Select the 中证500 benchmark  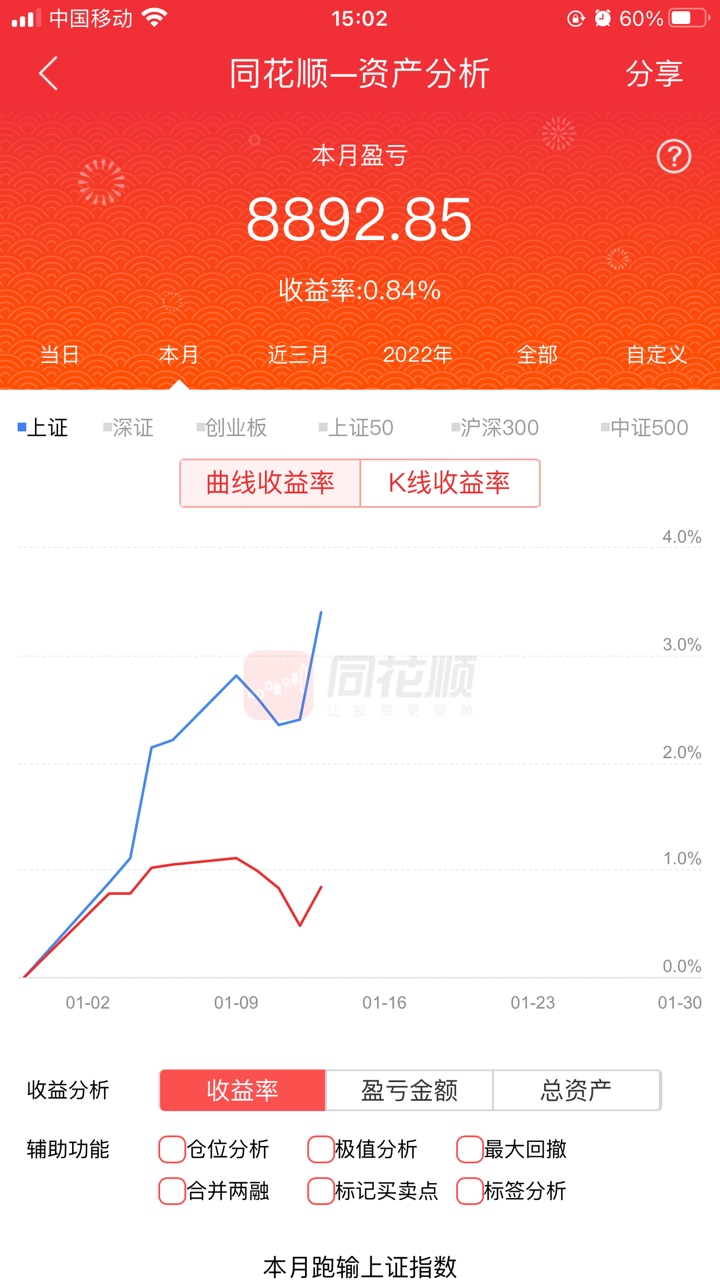(646, 428)
